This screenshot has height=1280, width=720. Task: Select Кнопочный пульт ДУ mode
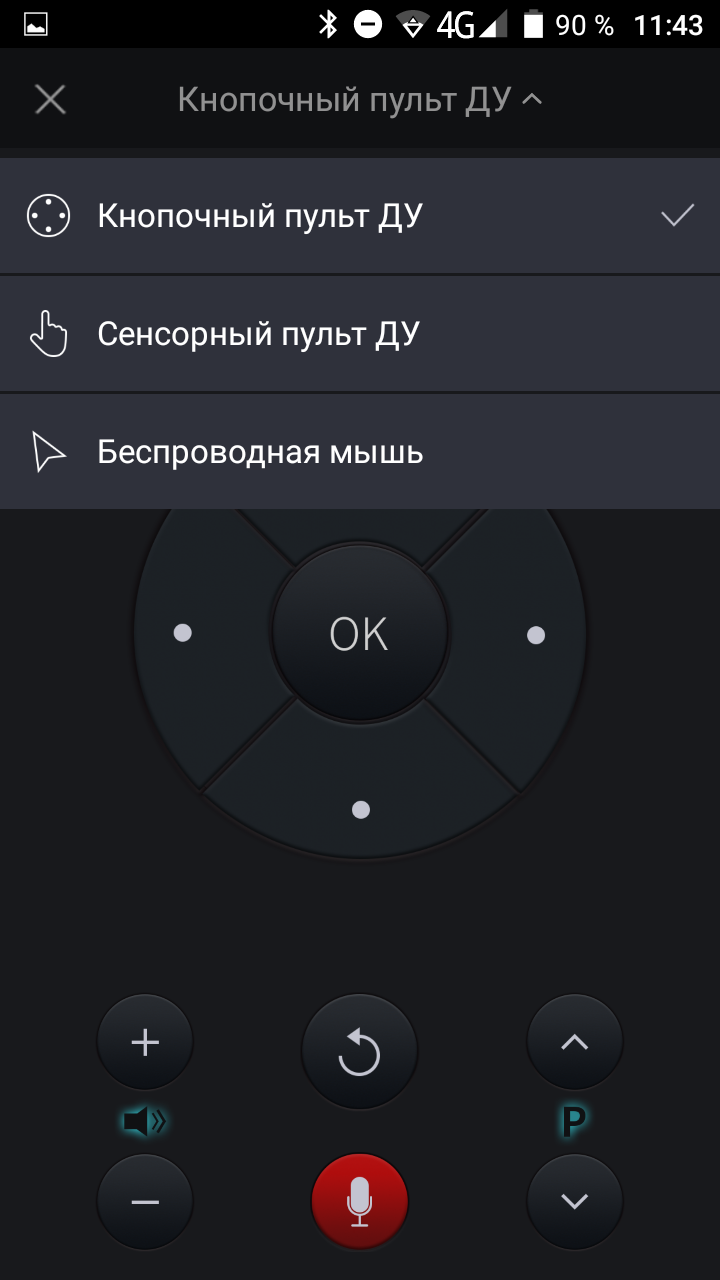coord(360,216)
